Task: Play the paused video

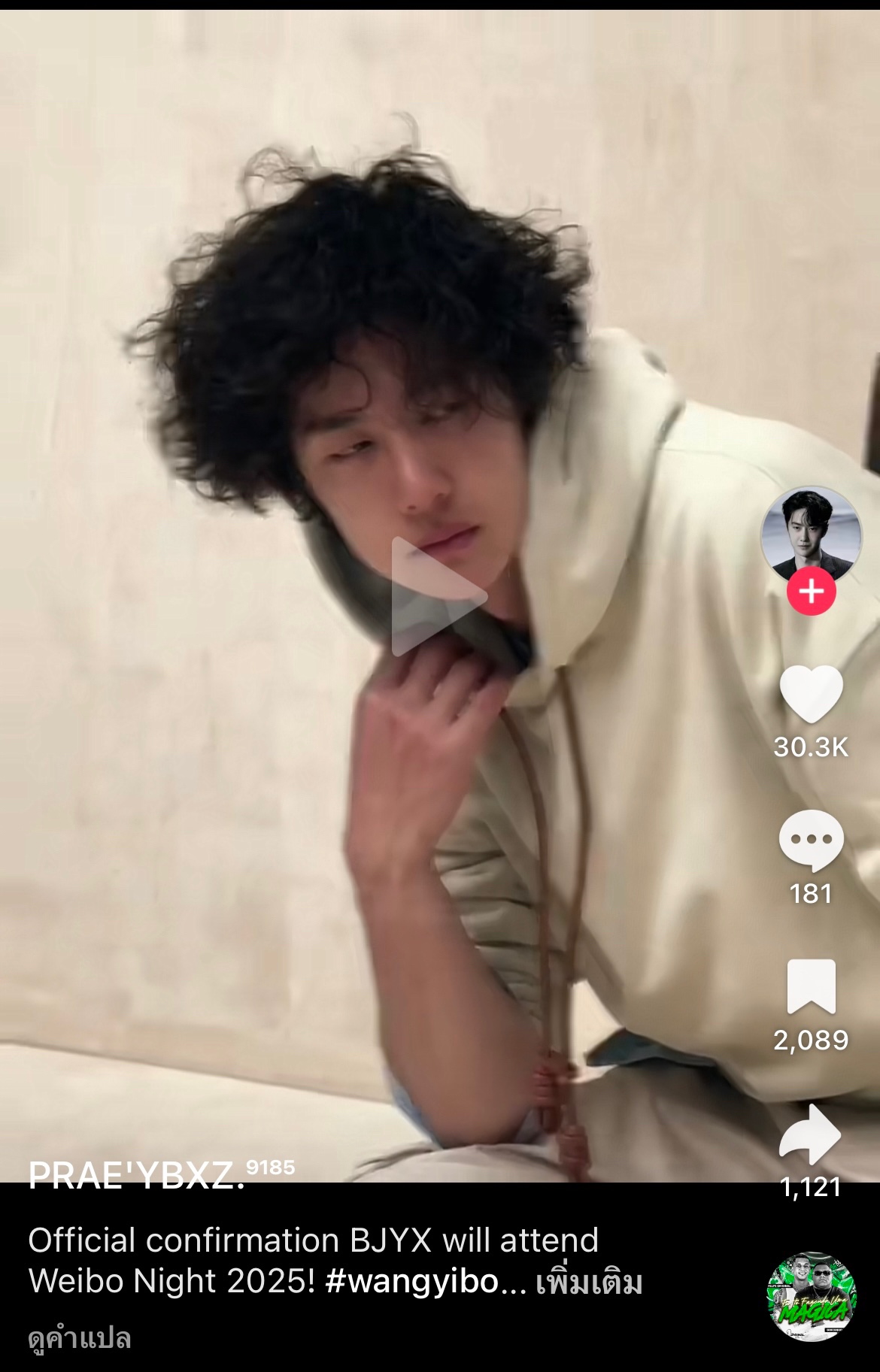Action: [438, 596]
